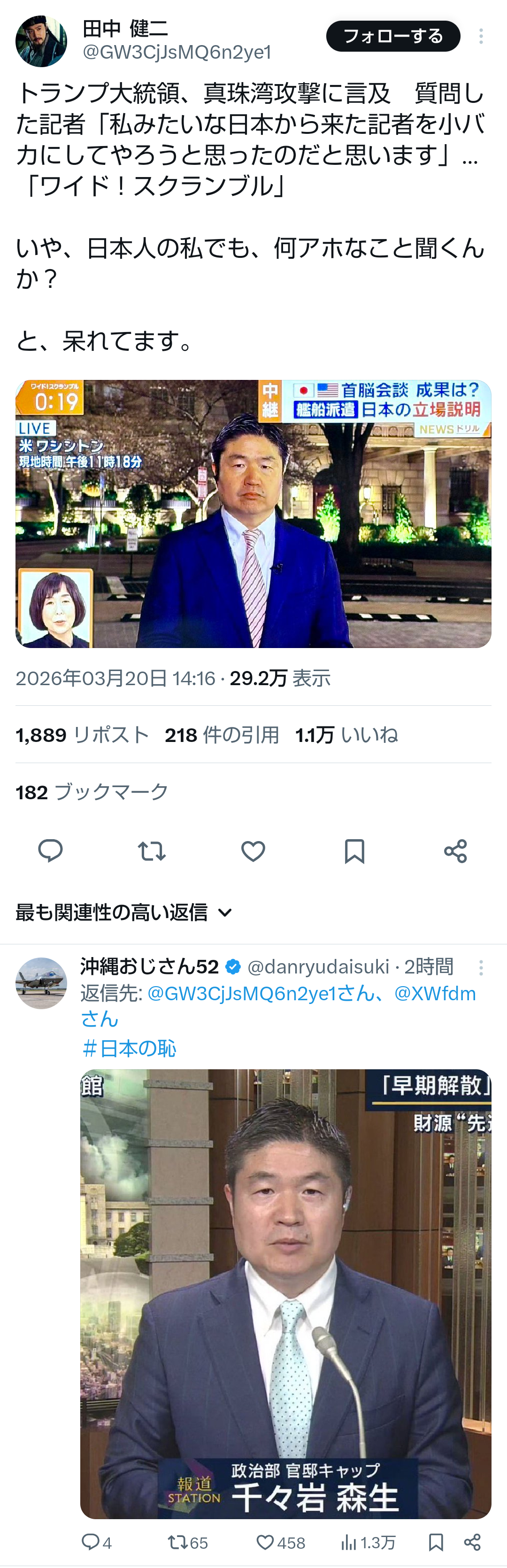Repost 沖縄おじさん52's reply

pyautogui.click(x=187, y=1542)
